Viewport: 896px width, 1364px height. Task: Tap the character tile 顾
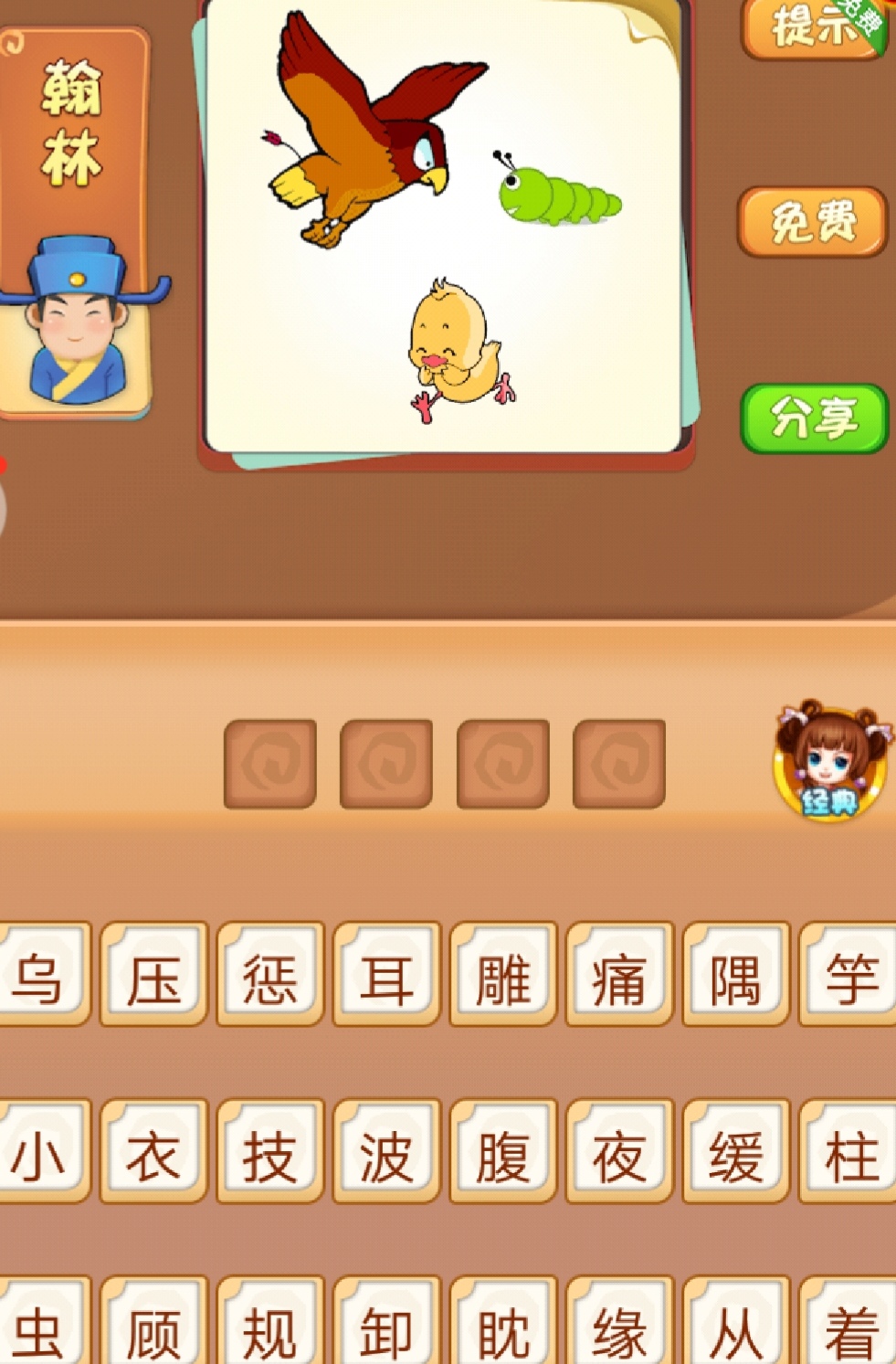[x=153, y=1329]
